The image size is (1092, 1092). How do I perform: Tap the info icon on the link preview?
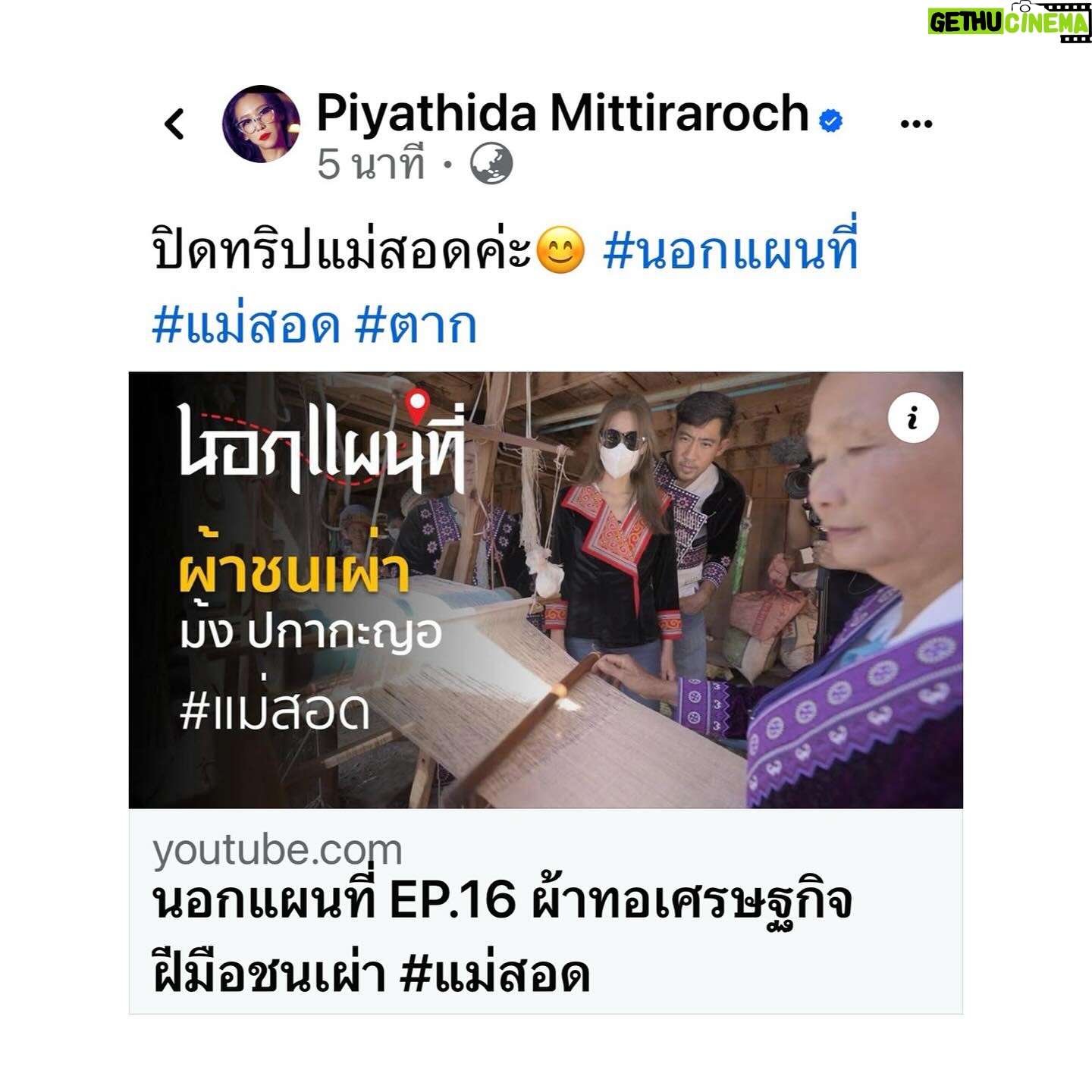point(913,418)
